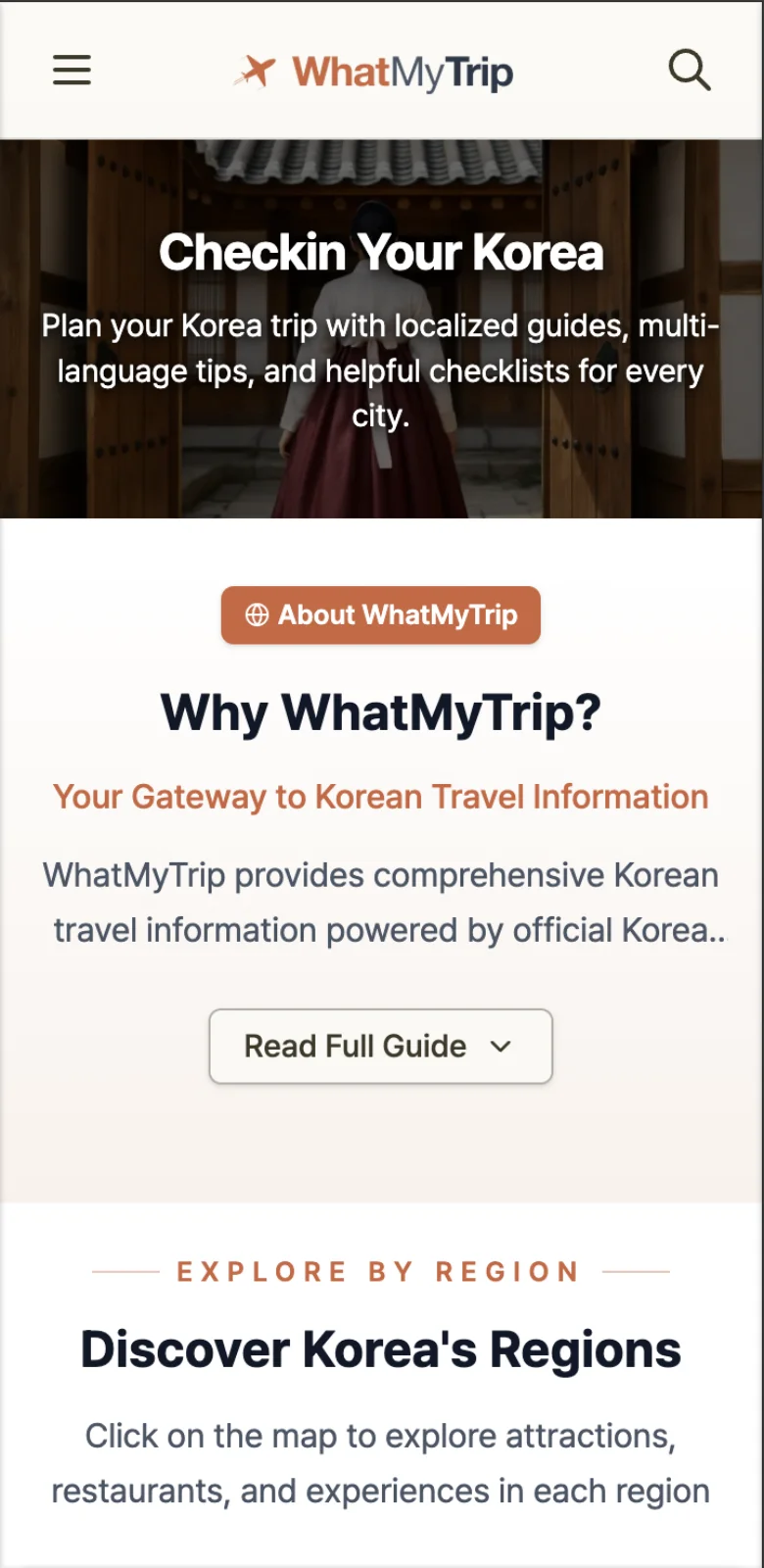This screenshot has width=764, height=1568.
Task: Click the Discover Korea's Regions heading
Action: (x=380, y=1349)
